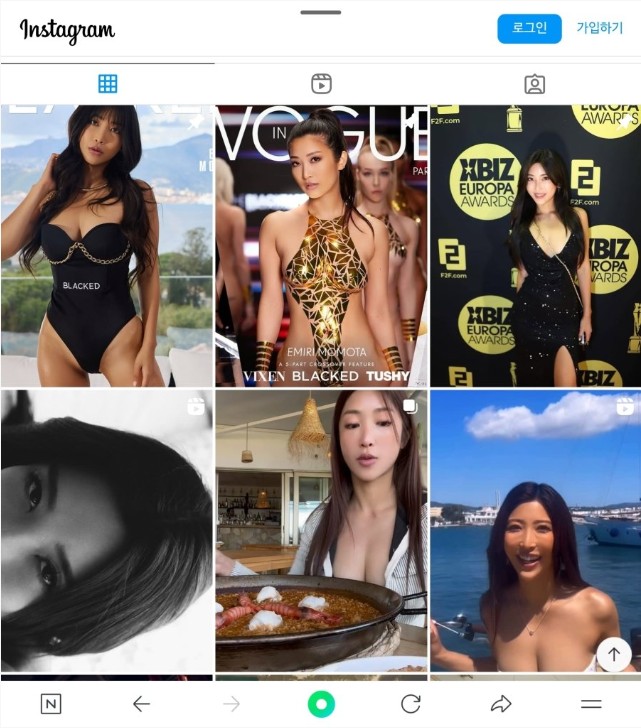Open the browser hamburger menu
Screen dimensions: 641x728
(x=591, y=704)
